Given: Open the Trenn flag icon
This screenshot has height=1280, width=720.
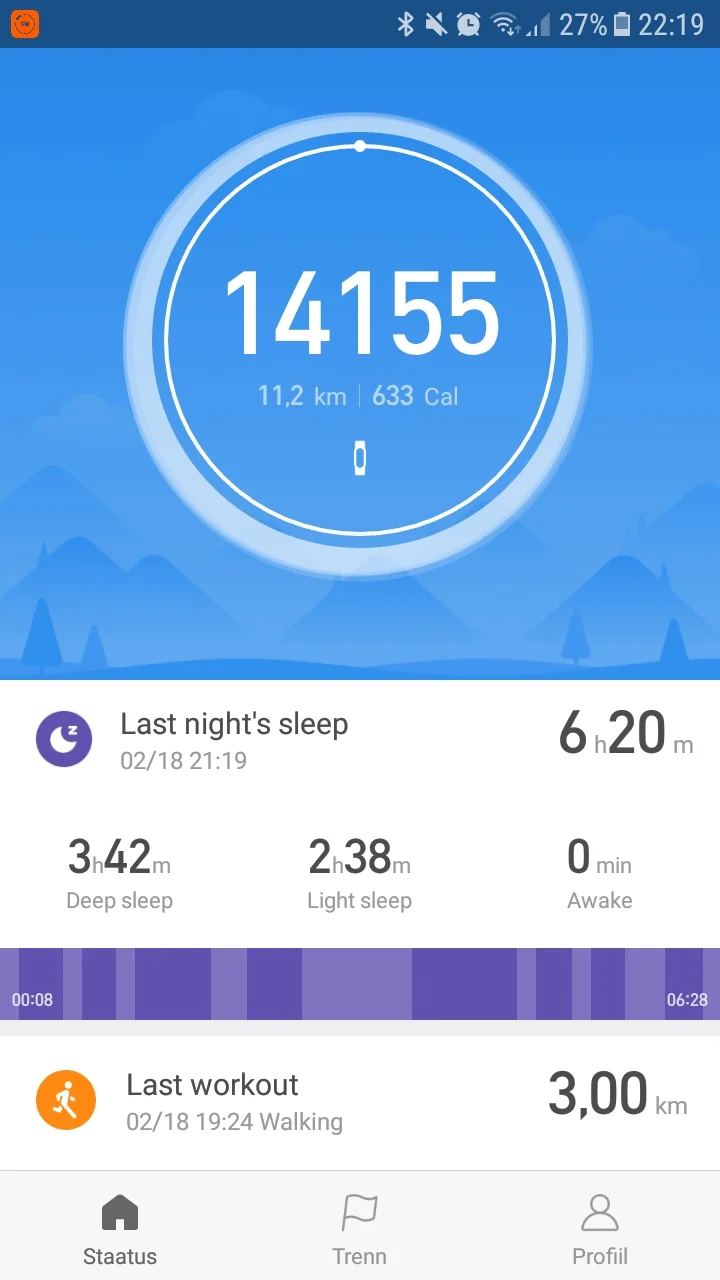Looking at the screenshot, I should (360, 1211).
